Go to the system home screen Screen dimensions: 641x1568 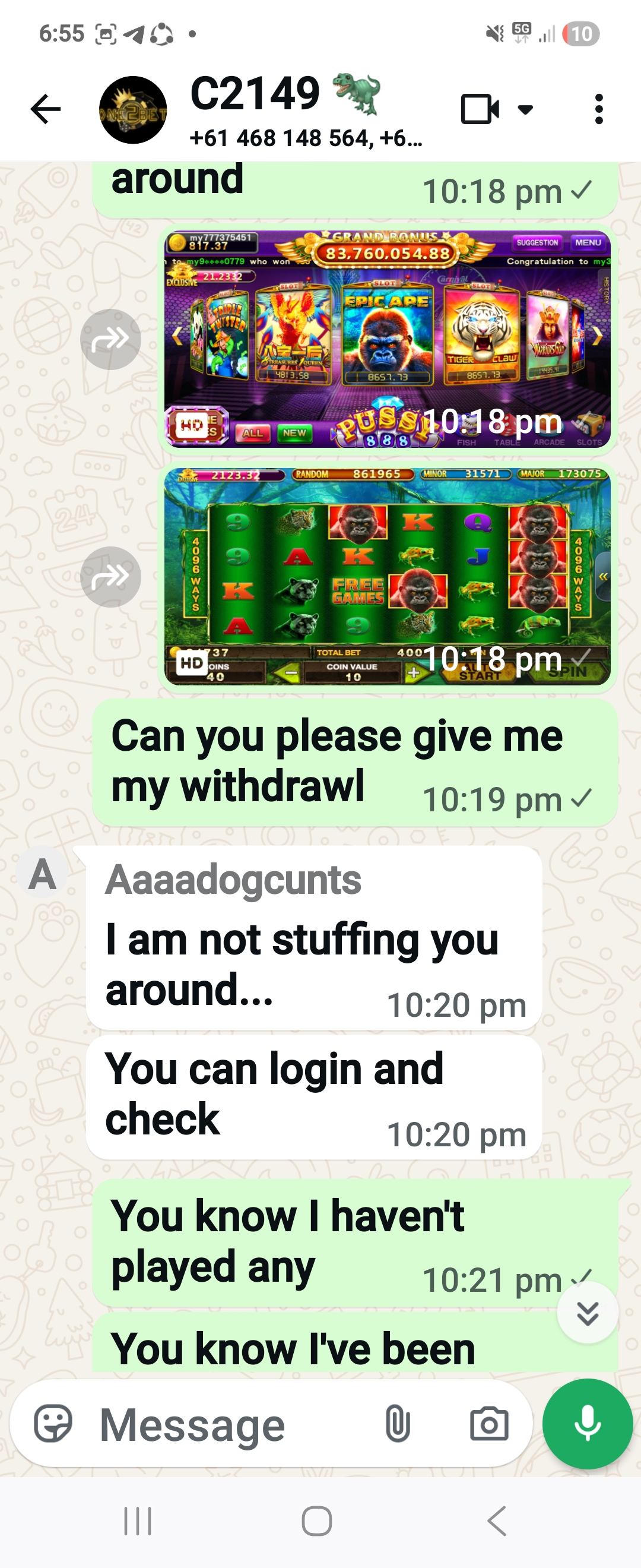[317, 1521]
